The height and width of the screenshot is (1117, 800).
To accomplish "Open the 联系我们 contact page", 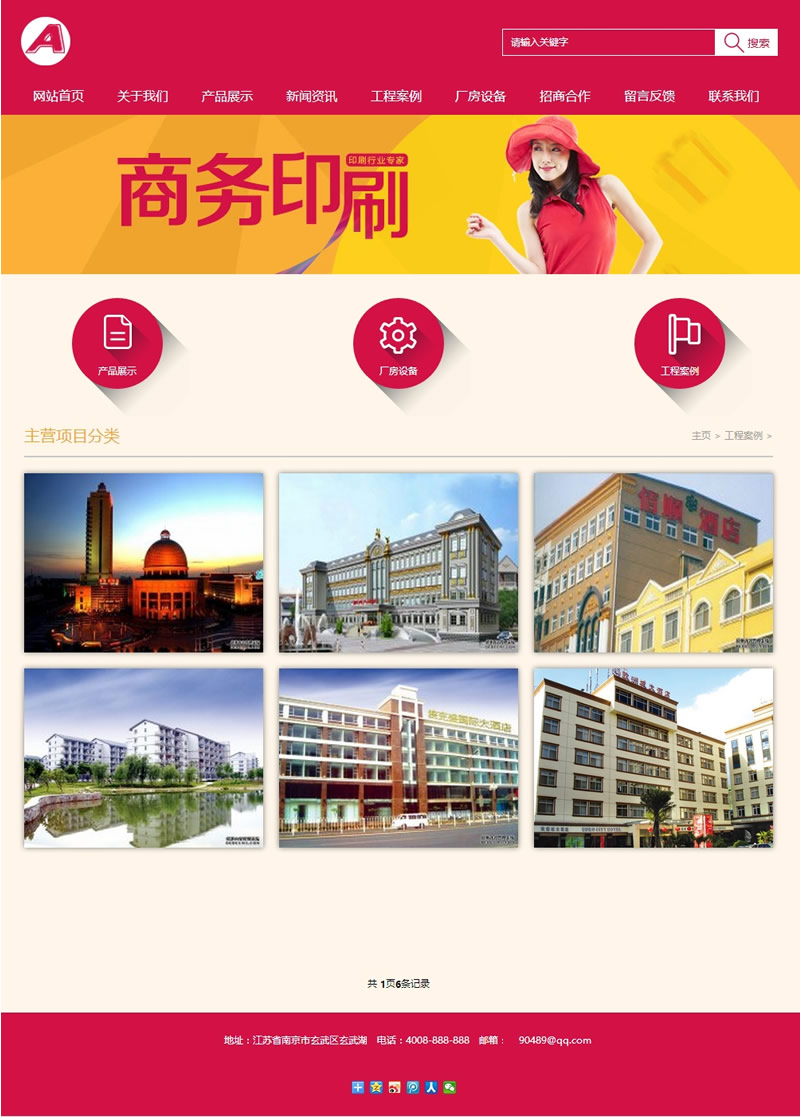I will click(734, 97).
